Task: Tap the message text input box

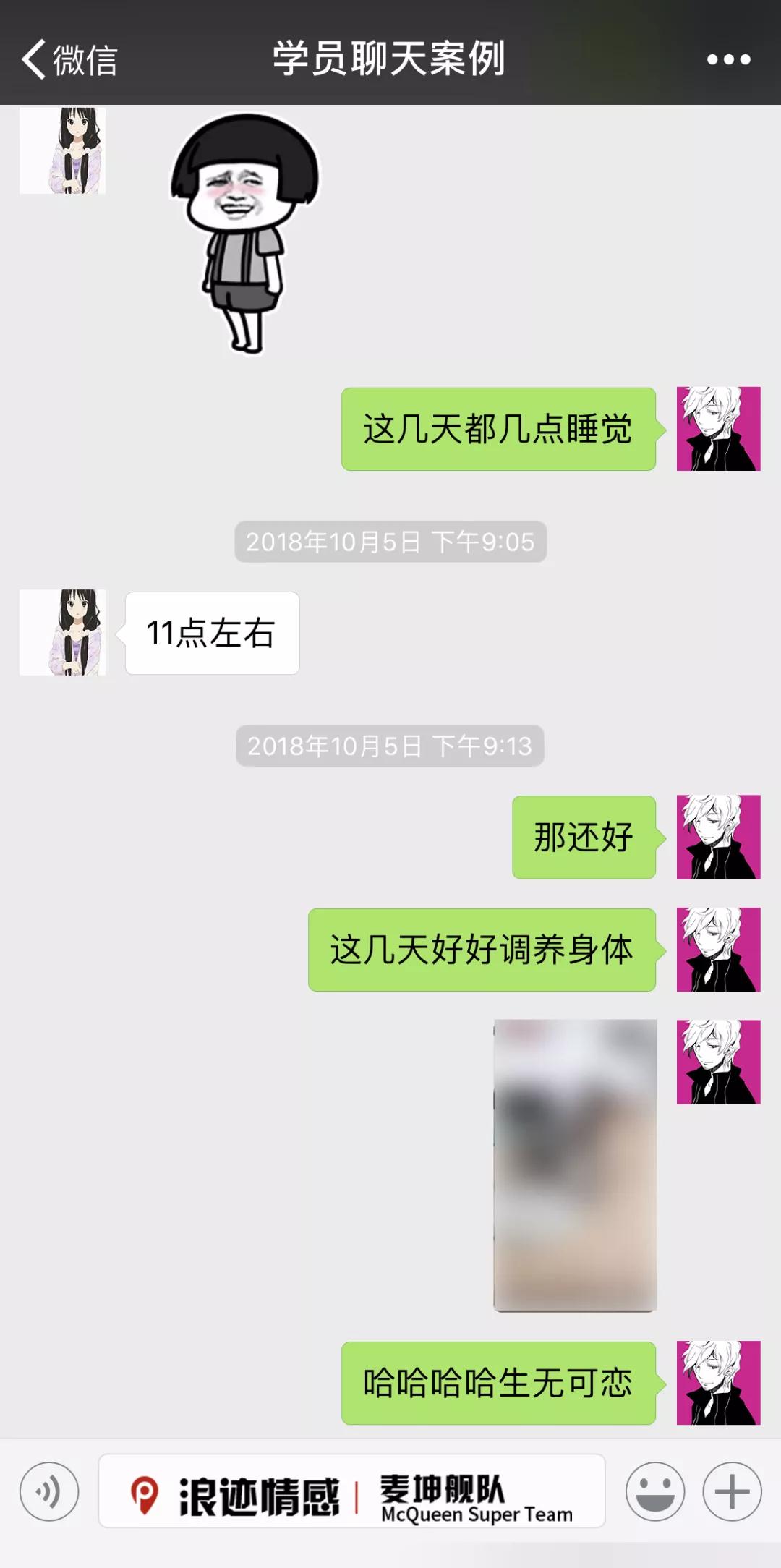Action: (351, 1491)
